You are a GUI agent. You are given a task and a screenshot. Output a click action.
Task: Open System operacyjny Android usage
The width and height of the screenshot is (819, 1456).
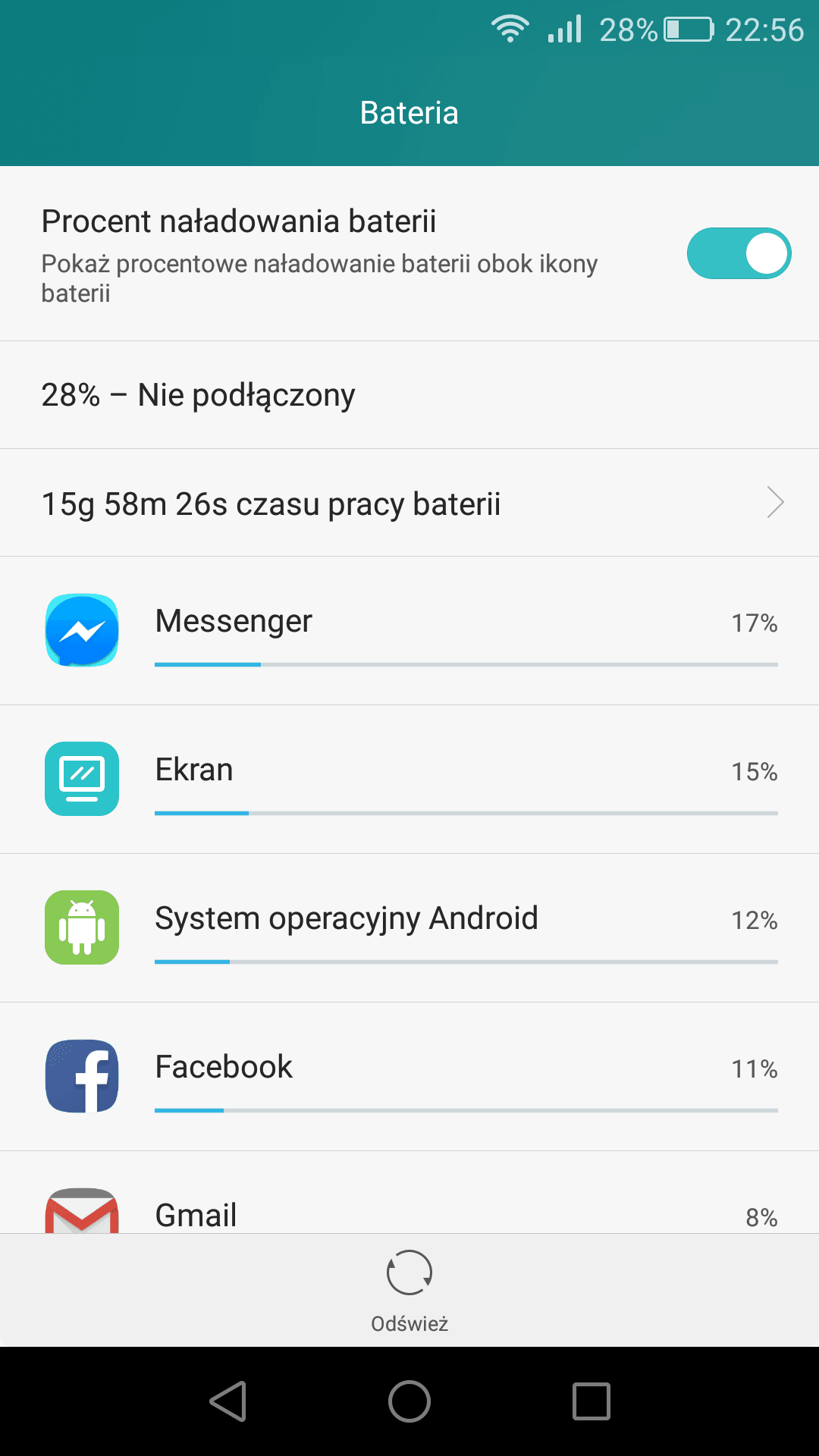click(x=409, y=928)
